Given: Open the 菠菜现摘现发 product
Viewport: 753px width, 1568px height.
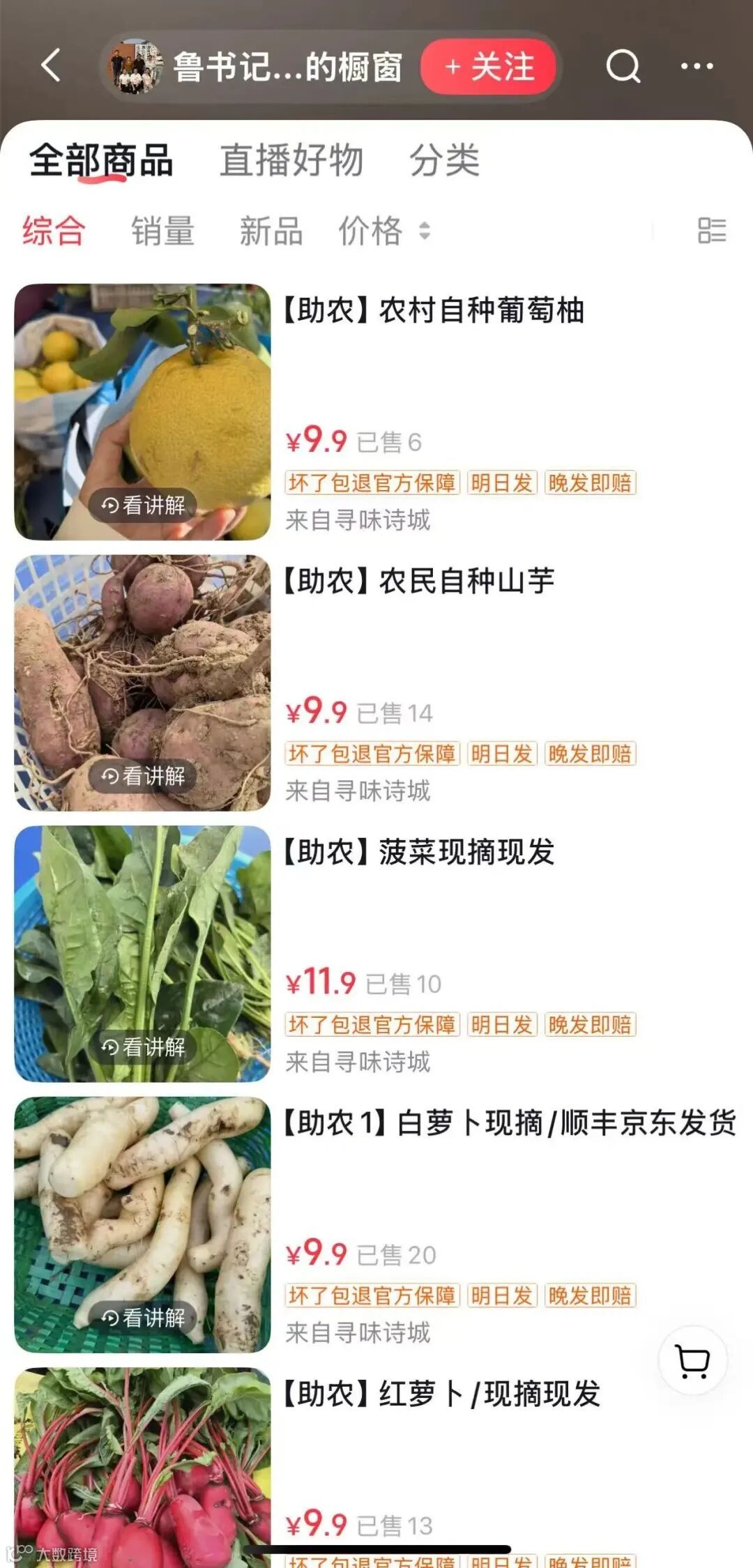Looking at the screenshot, I should (x=418, y=852).
